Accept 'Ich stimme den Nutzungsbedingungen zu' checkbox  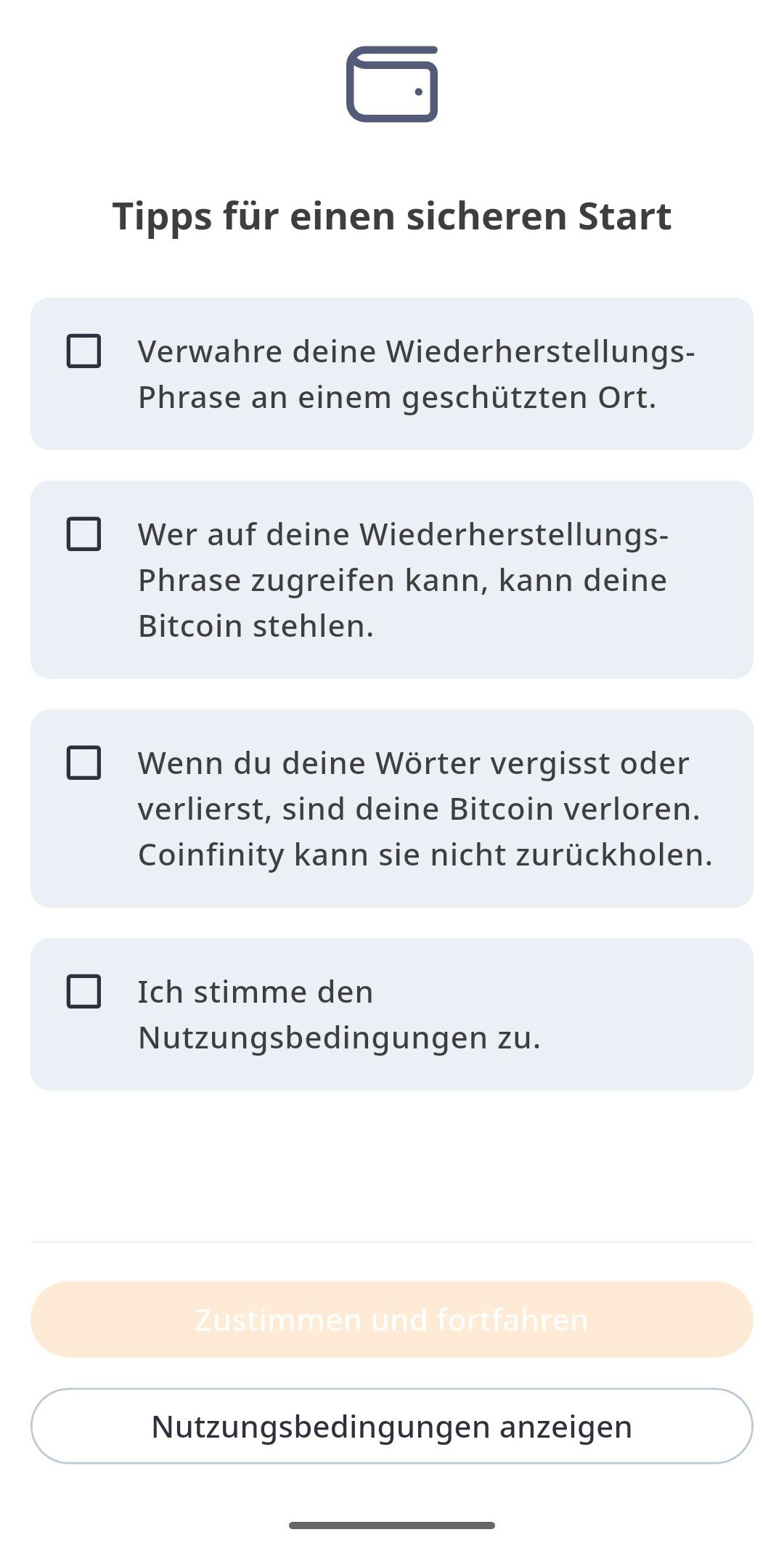(x=84, y=992)
